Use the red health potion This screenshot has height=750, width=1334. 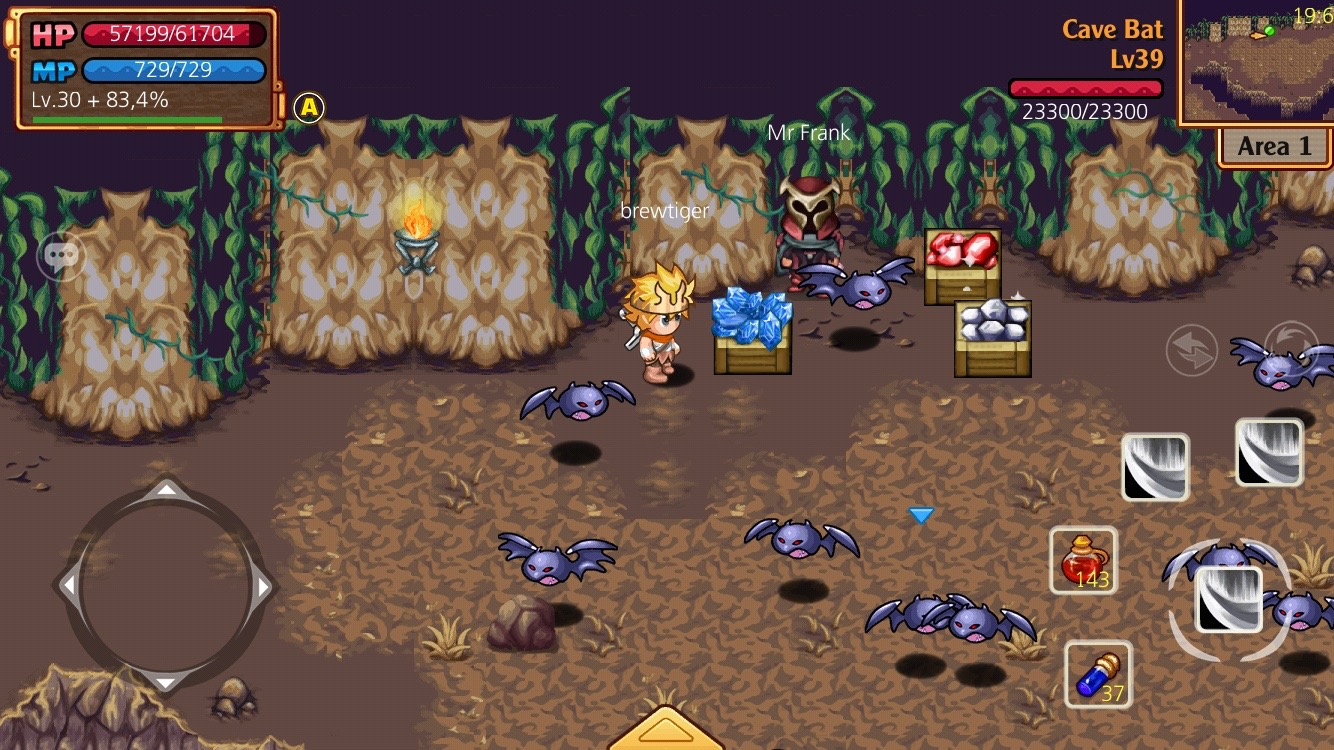coord(1083,561)
